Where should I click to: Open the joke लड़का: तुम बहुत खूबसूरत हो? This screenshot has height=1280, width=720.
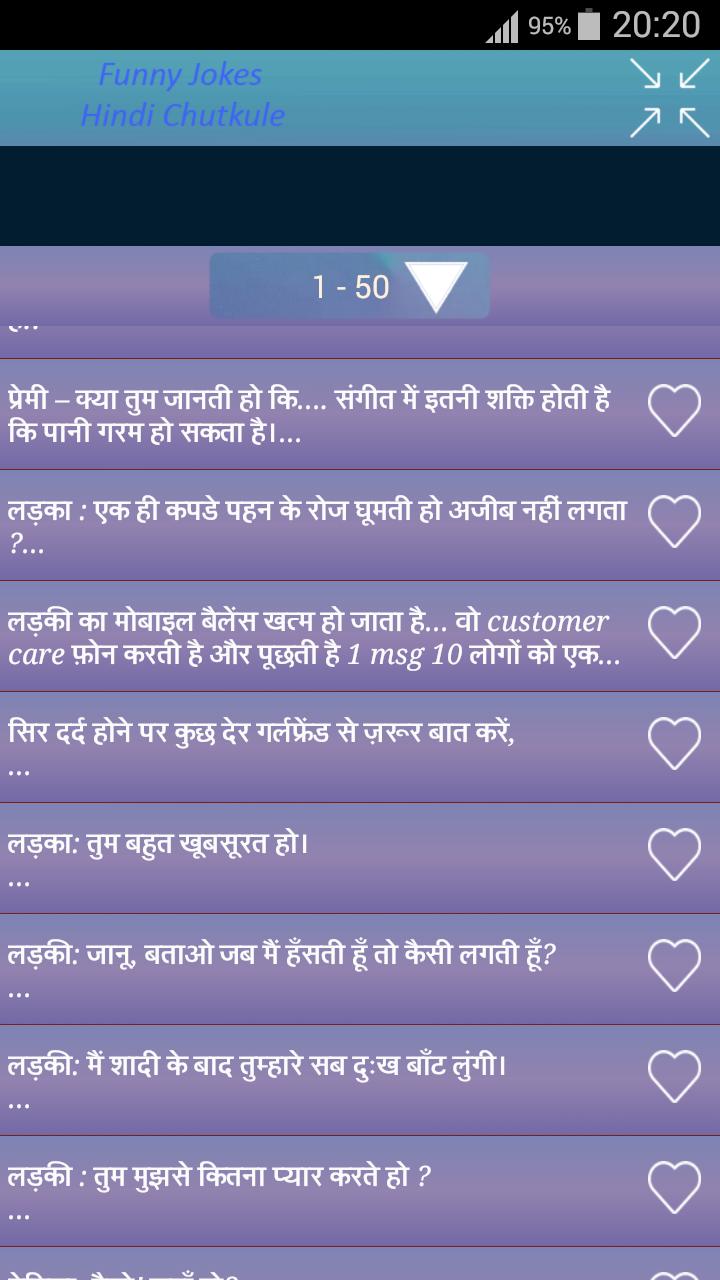pos(320,859)
